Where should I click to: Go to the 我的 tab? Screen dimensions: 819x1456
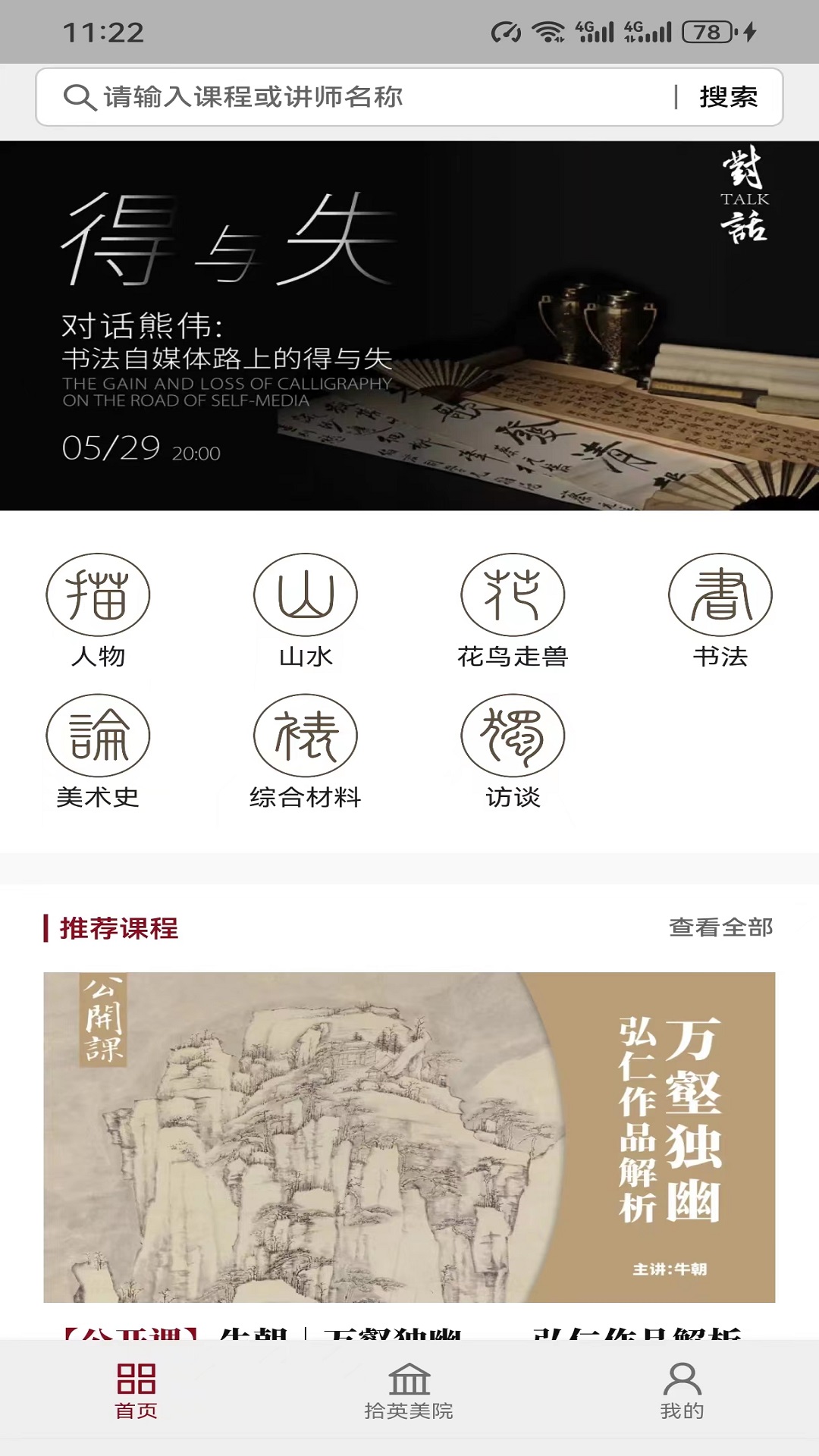(682, 1392)
